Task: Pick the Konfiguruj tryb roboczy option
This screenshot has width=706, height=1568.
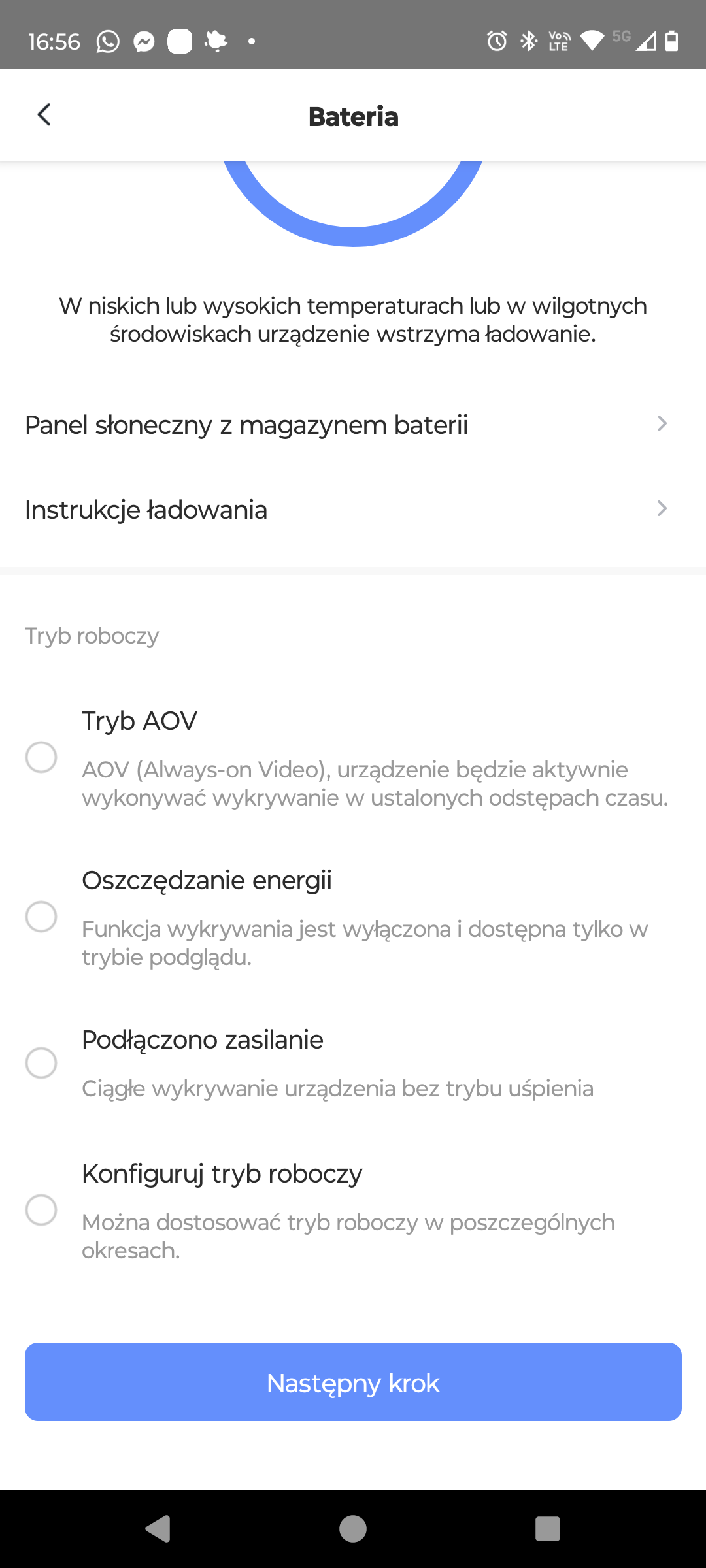Action: [x=41, y=1210]
